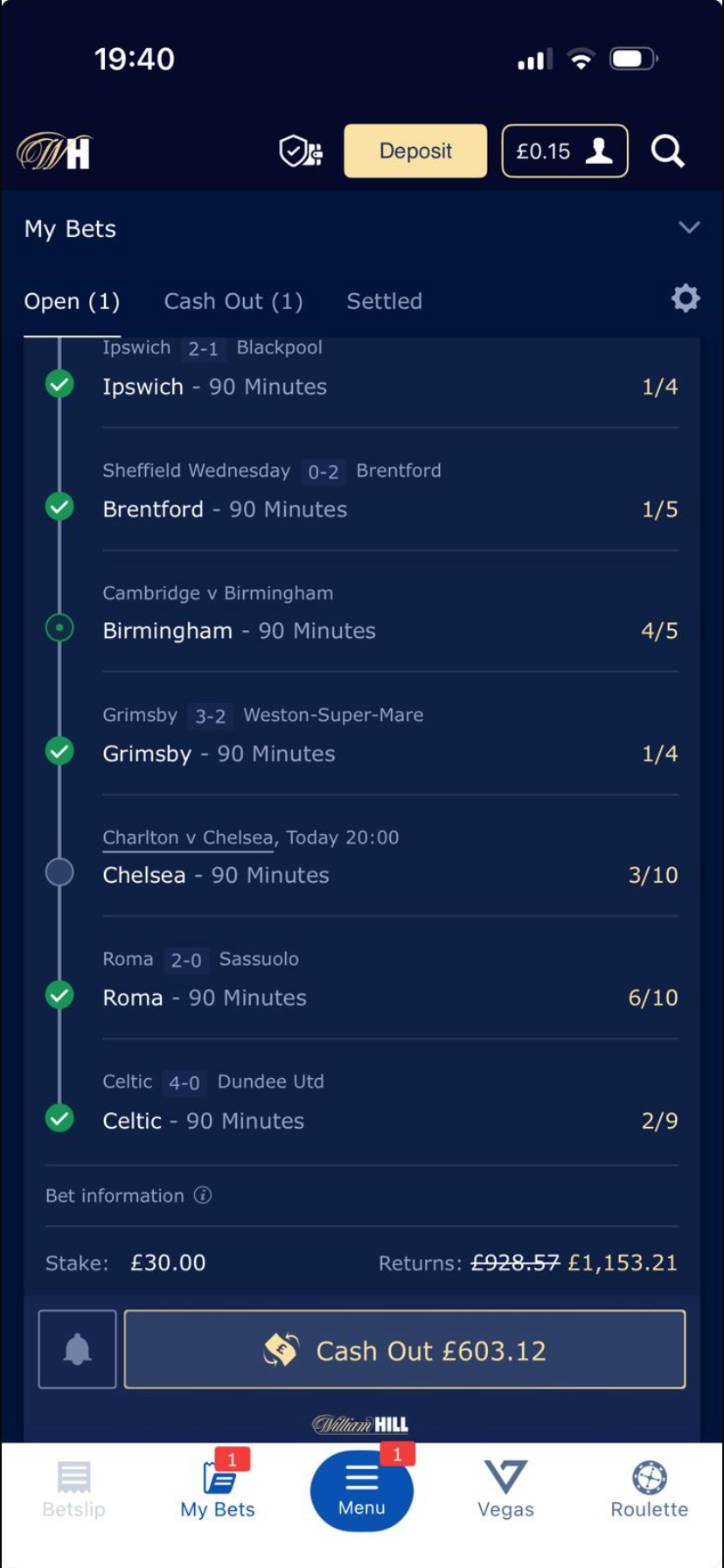Select the My Bets bottom tab

[x=218, y=1489]
